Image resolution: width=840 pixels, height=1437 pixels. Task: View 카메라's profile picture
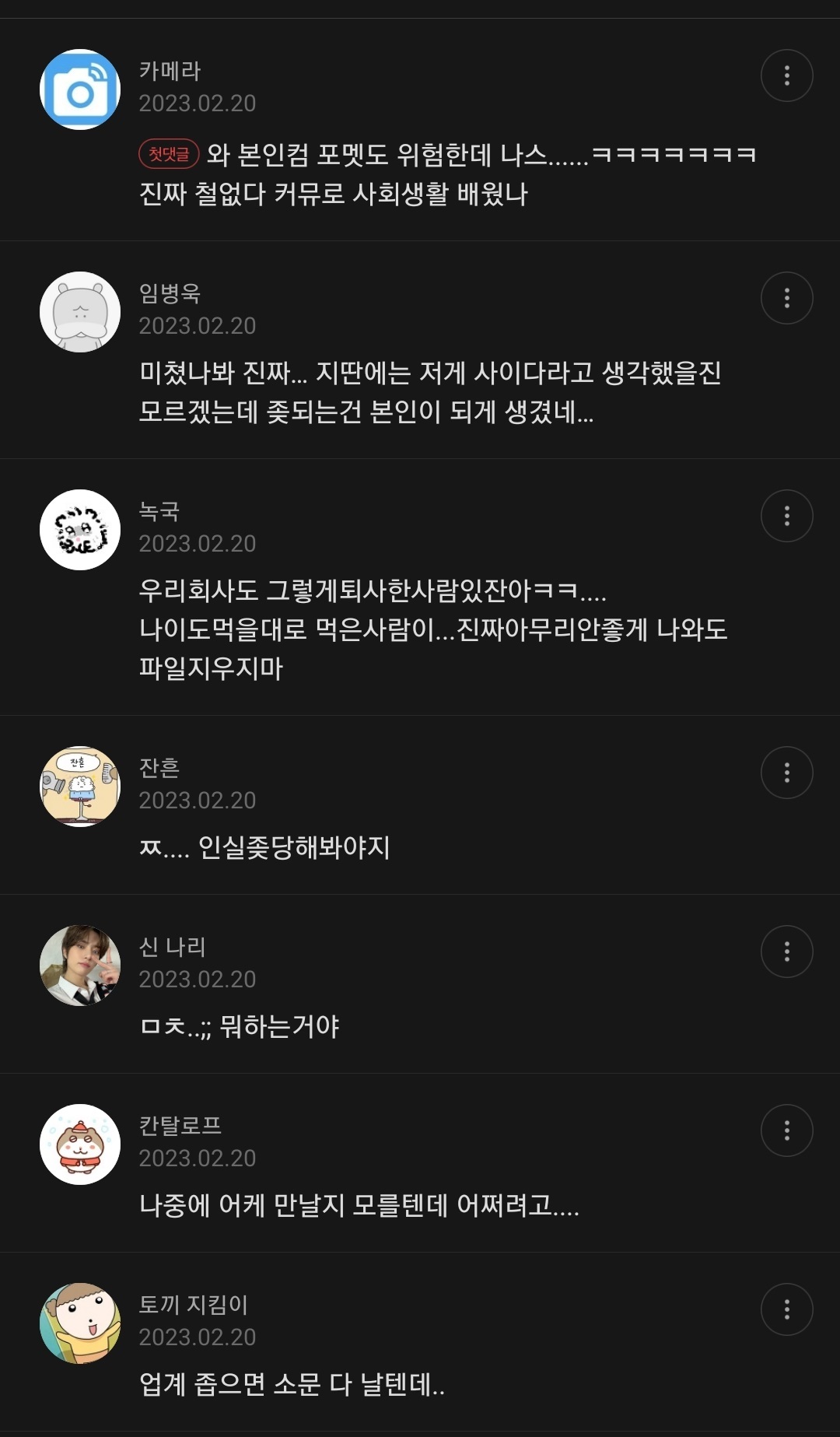click(80, 89)
